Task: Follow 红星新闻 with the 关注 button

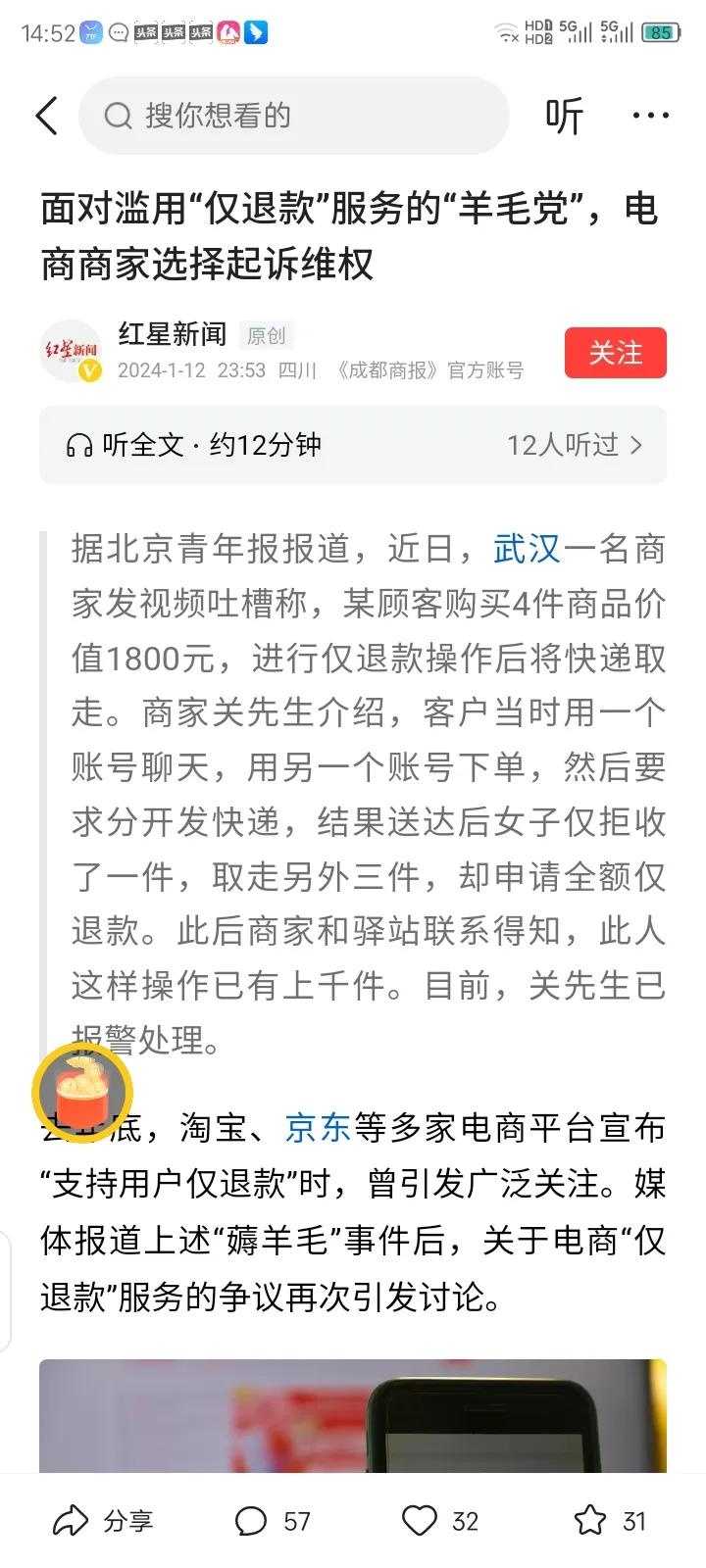Action: coord(615,353)
